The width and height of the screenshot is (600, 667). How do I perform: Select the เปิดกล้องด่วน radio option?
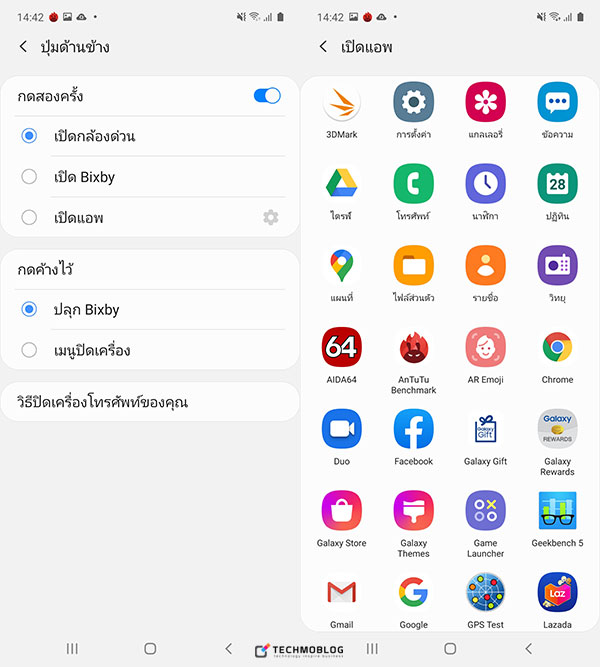tap(29, 136)
